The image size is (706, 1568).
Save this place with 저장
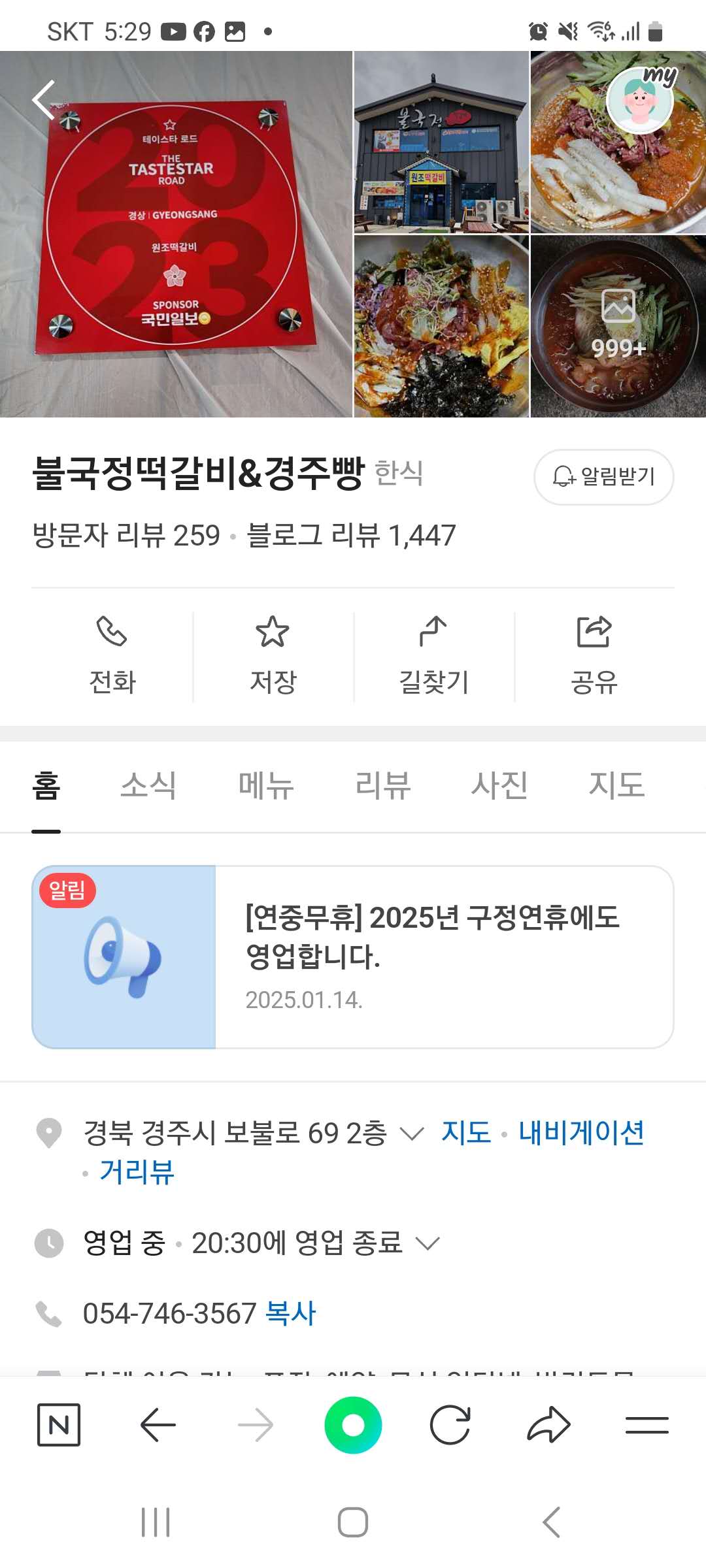(x=273, y=657)
